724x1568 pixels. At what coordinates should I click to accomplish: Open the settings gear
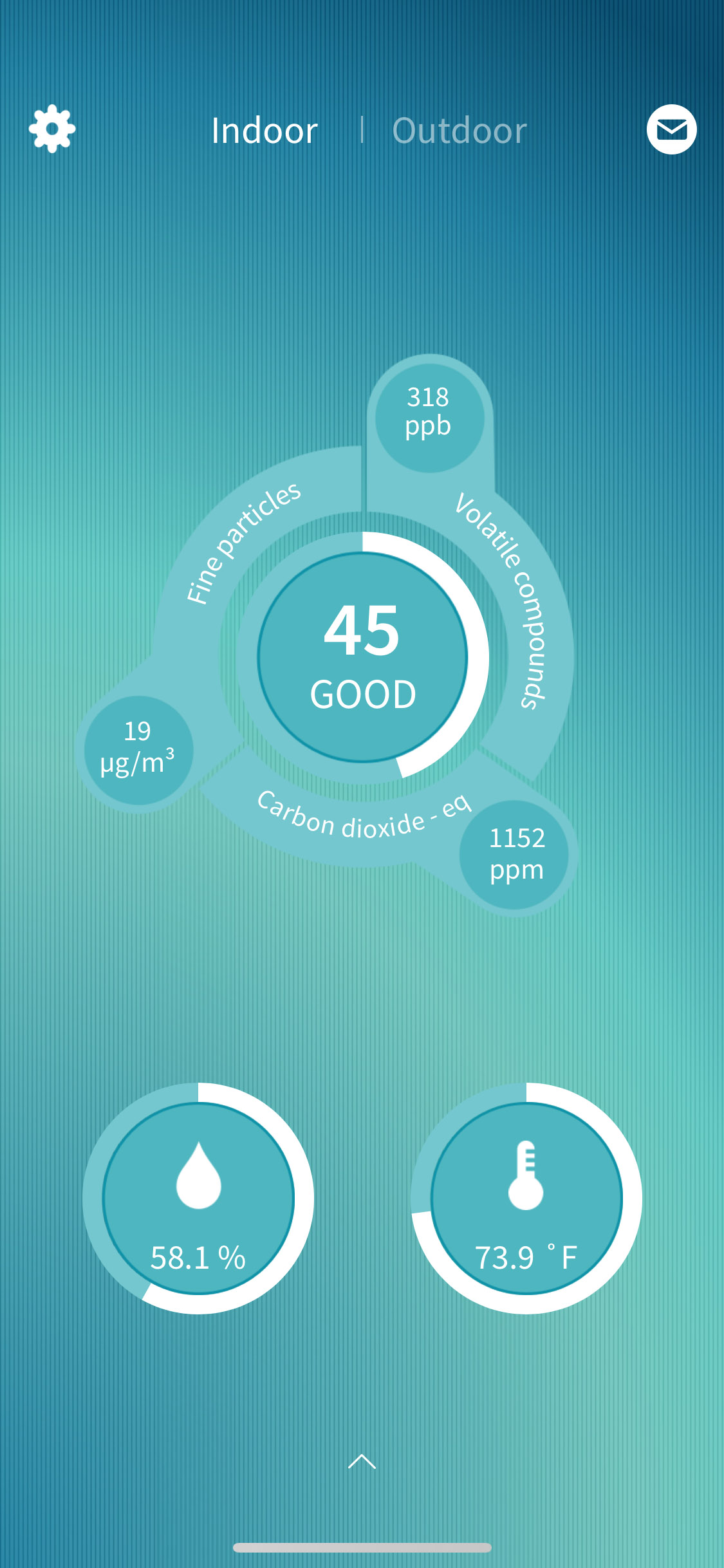pos(52,129)
